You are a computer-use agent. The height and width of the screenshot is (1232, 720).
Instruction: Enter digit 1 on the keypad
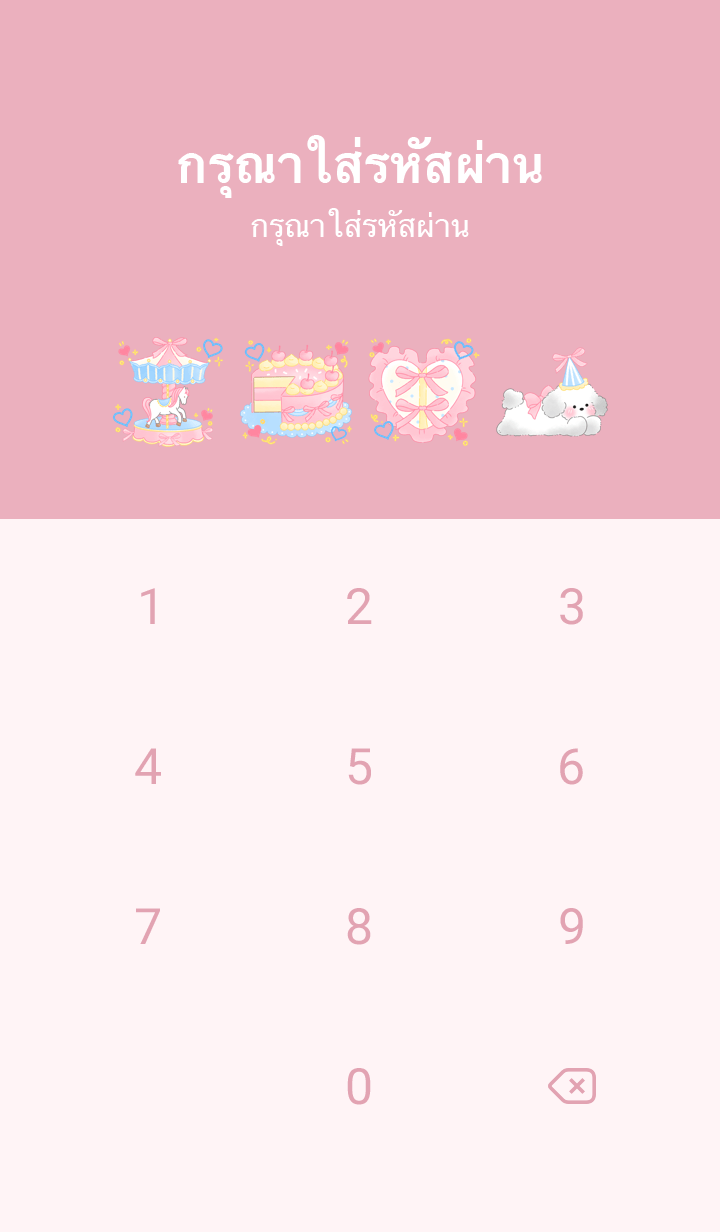pos(149,607)
